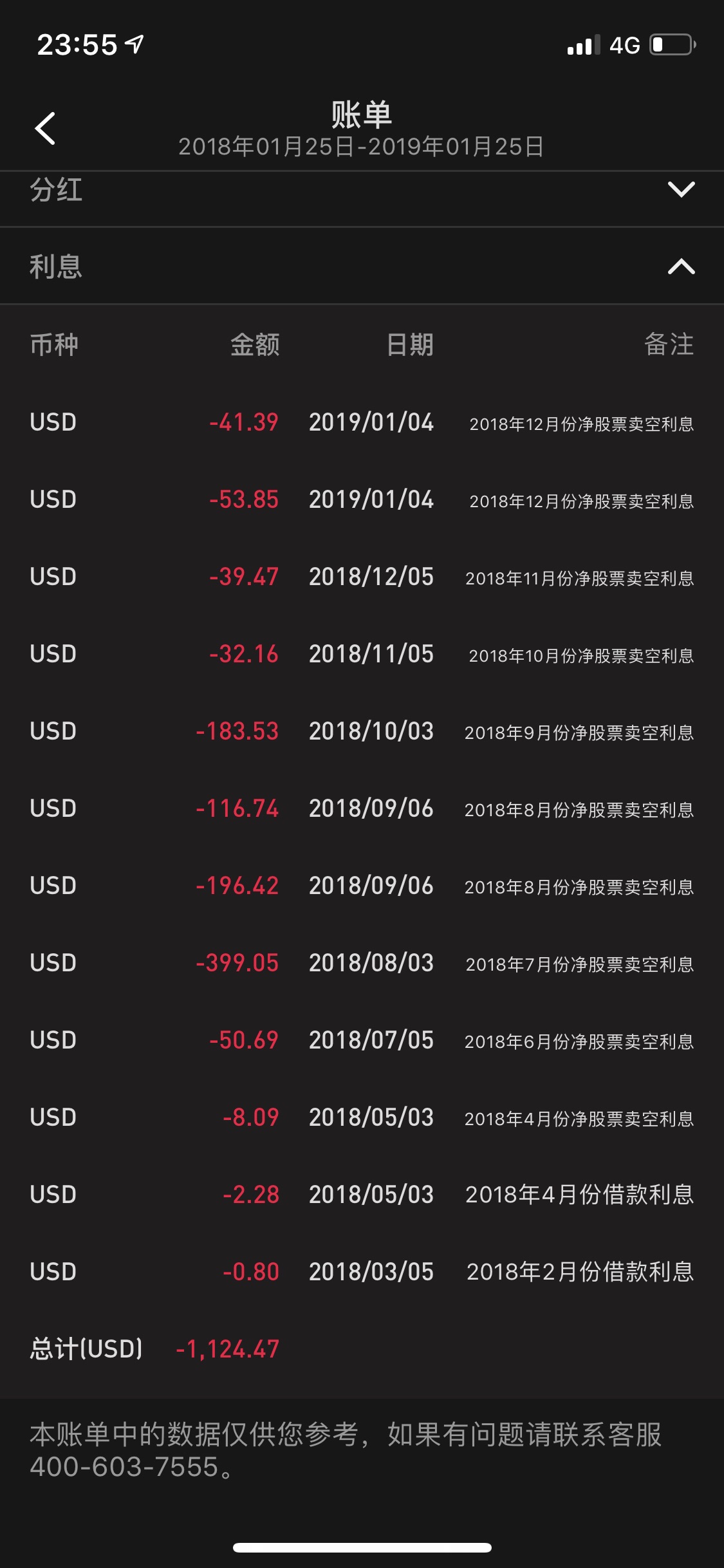Screen dimensions: 724x1568
Task: Go back from the 账单 page
Action: click(45, 128)
